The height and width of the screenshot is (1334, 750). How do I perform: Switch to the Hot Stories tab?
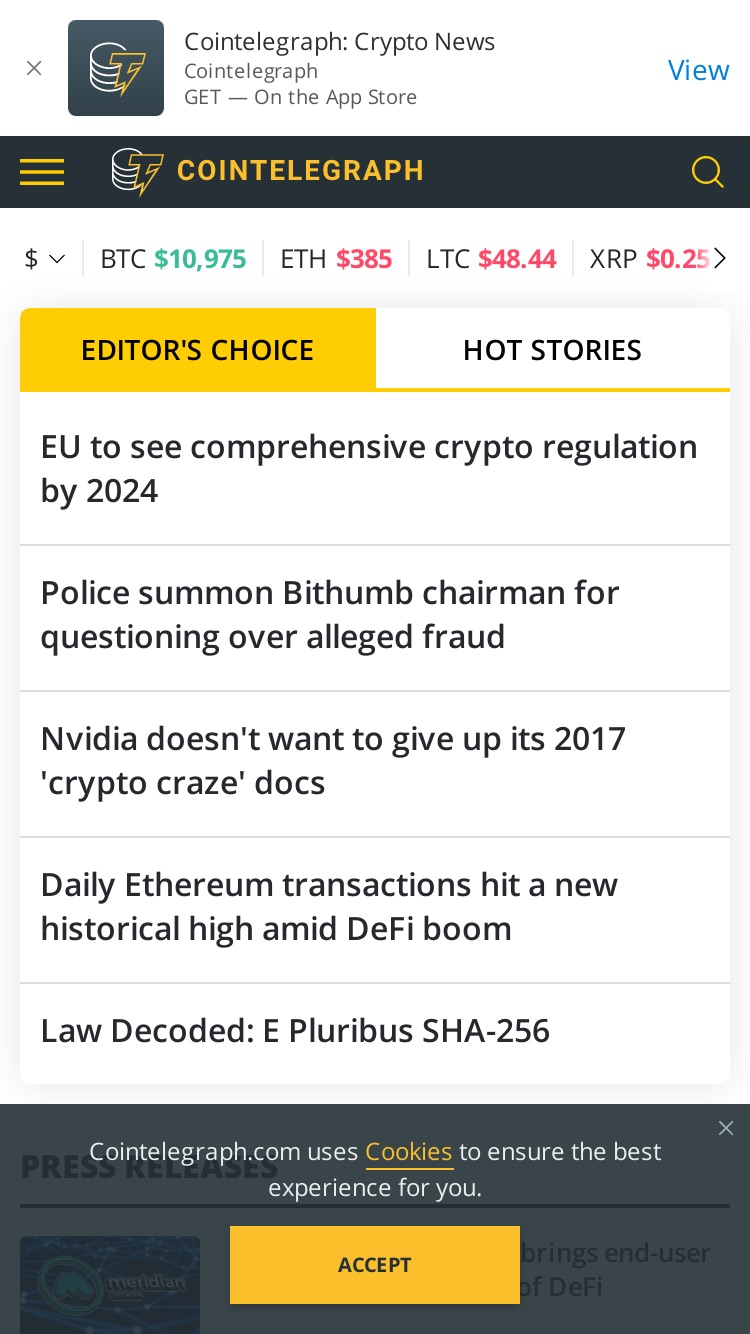click(552, 349)
